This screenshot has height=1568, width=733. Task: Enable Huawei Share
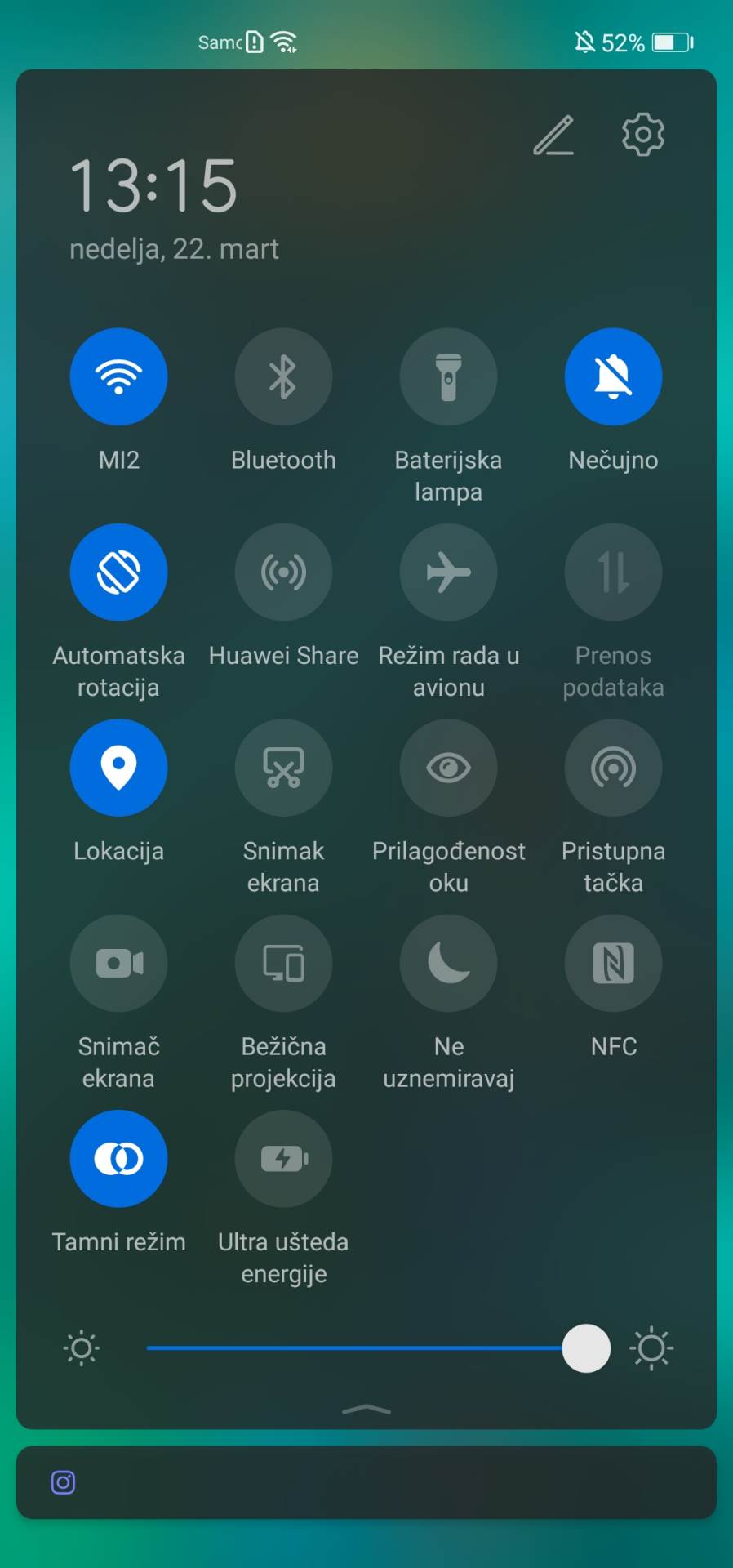(x=283, y=572)
